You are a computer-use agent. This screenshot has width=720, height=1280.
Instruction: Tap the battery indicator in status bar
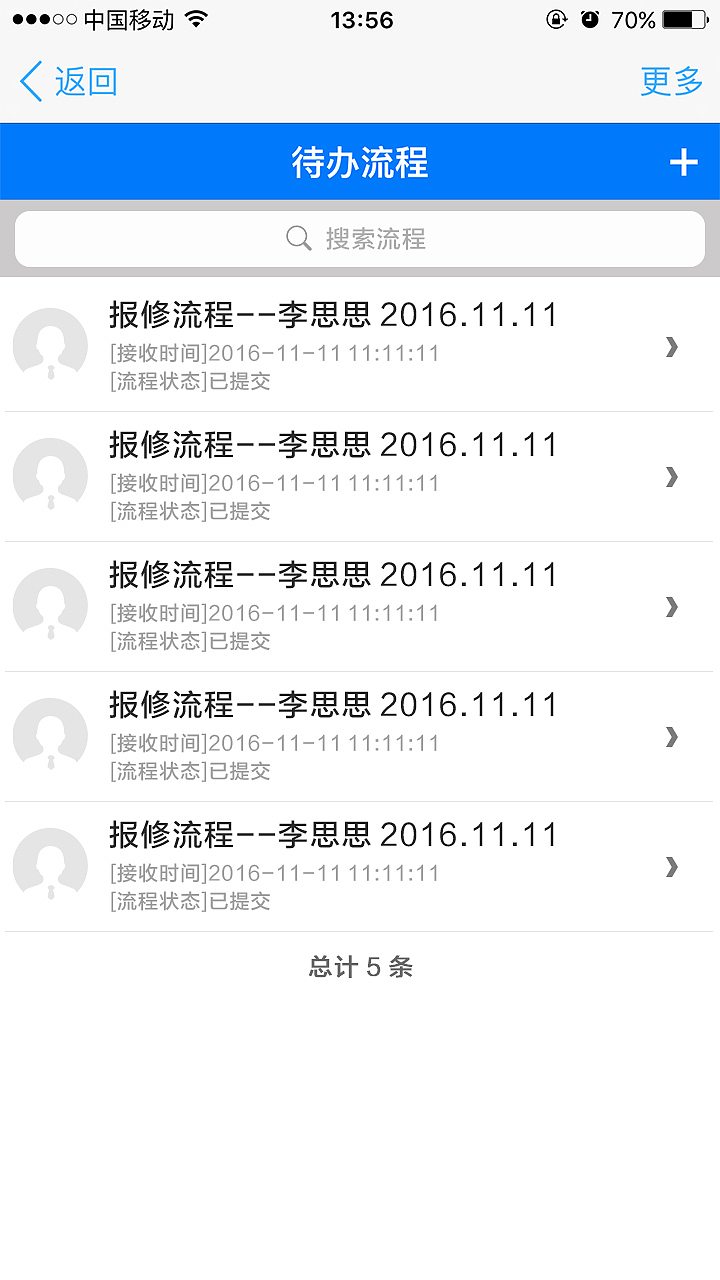[x=685, y=18]
